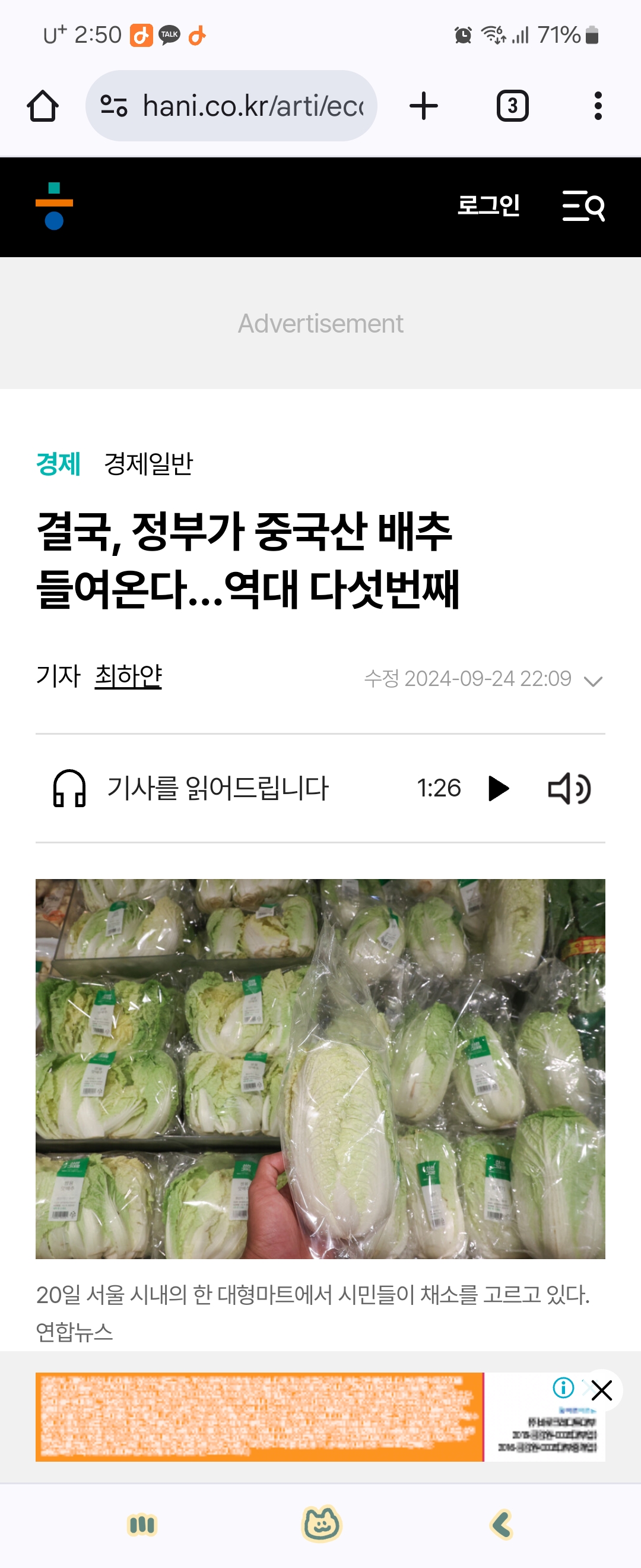Play the article audio reading
The height and width of the screenshot is (1568, 641).
(498, 788)
